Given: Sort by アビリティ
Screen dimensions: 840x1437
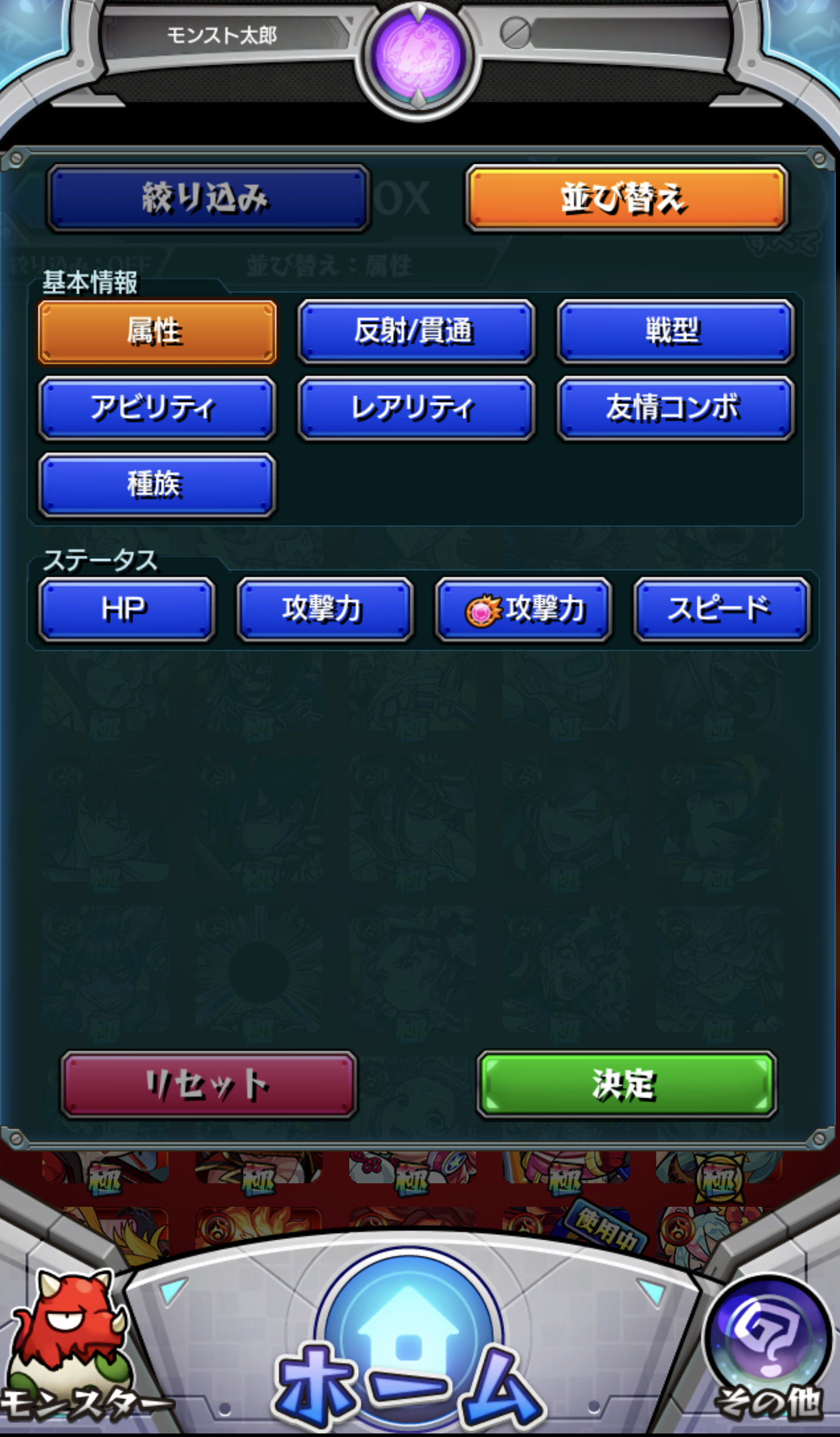Looking at the screenshot, I should [x=157, y=408].
